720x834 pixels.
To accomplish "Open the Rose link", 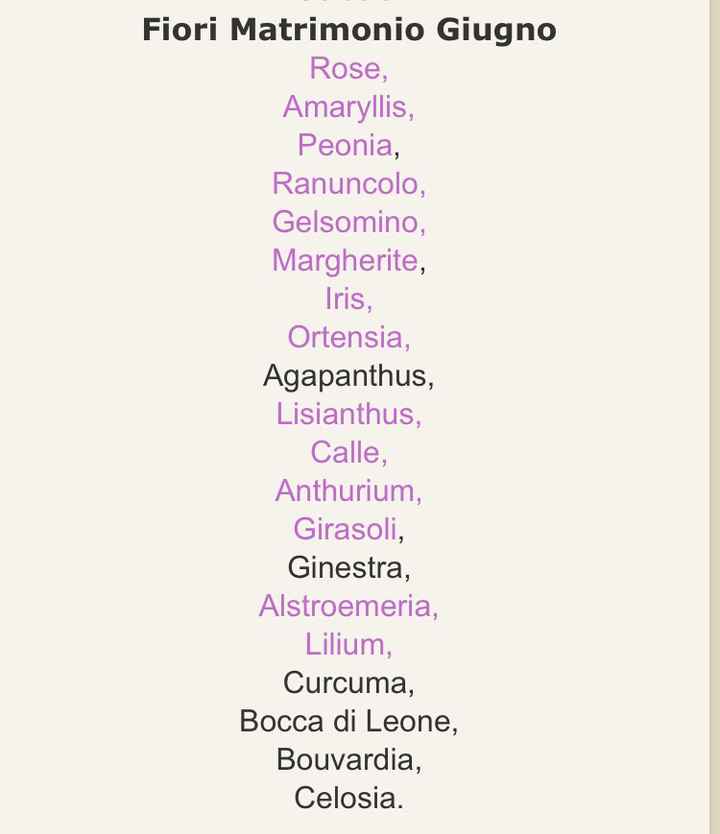I will pos(345,69).
